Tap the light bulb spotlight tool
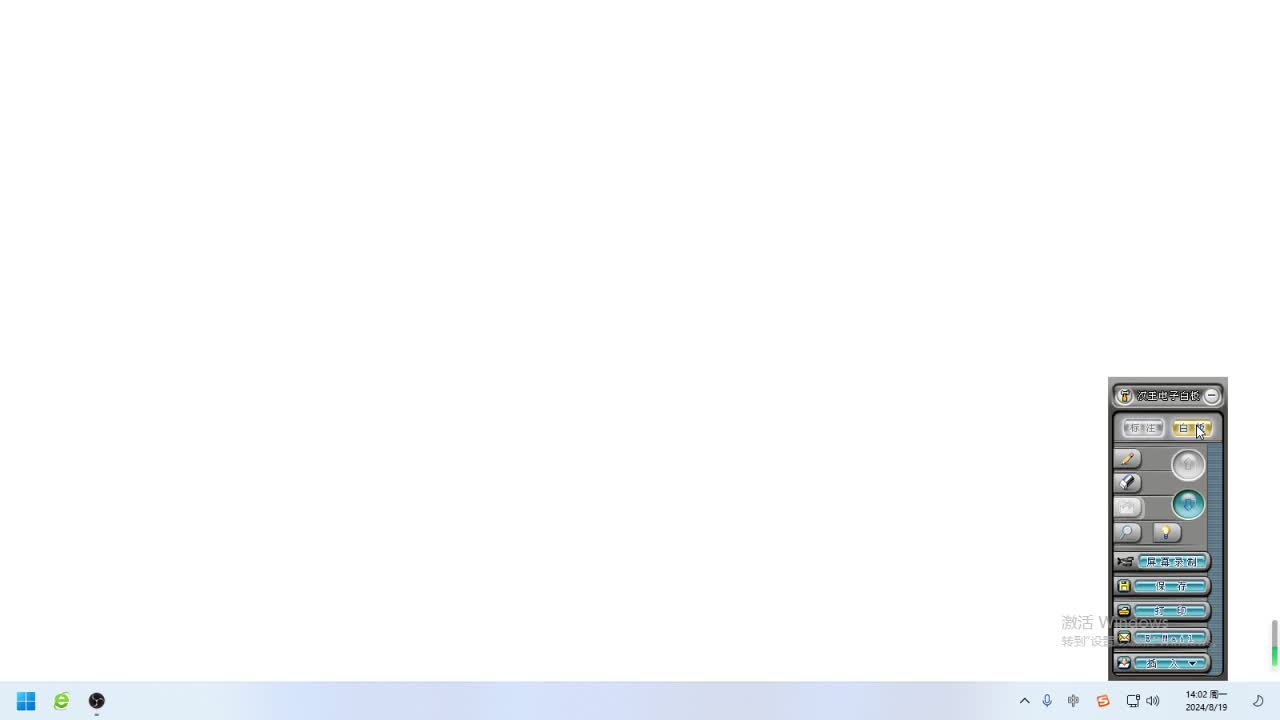This screenshot has height=720, width=1280. [1166, 533]
